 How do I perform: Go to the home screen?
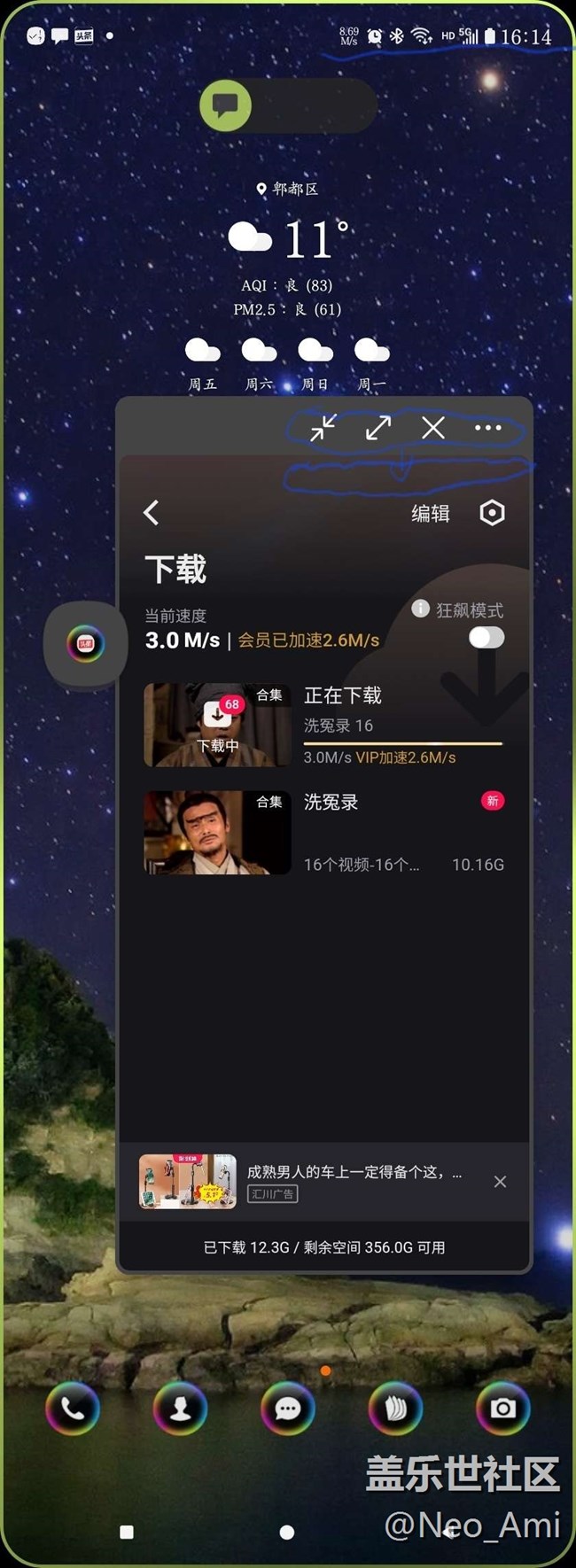click(287, 1532)
